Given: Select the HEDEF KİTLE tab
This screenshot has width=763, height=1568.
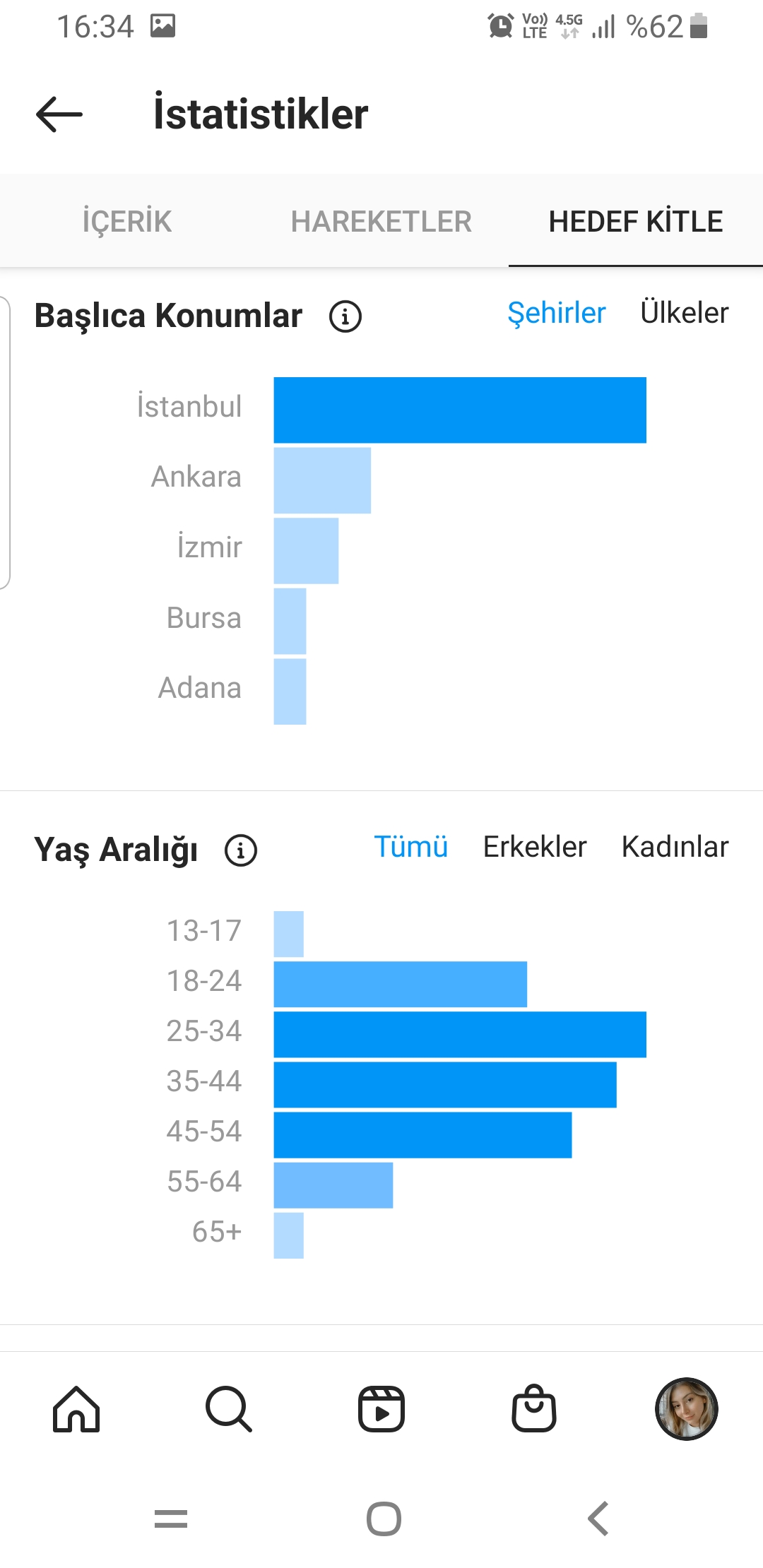Looking at the screenshot, I should pos(636,221).
